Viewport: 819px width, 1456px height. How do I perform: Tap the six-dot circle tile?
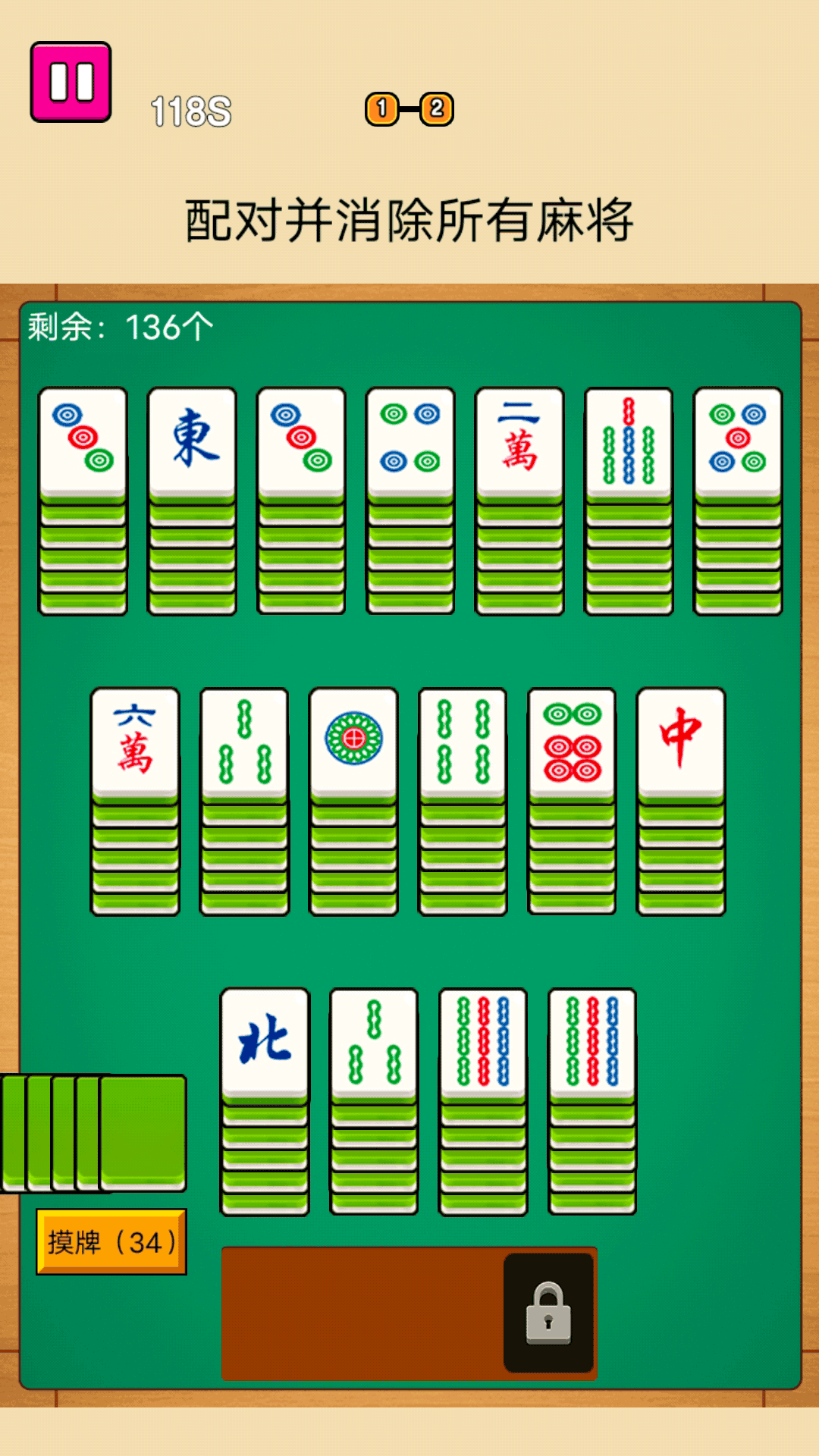(x=572, y=742)
